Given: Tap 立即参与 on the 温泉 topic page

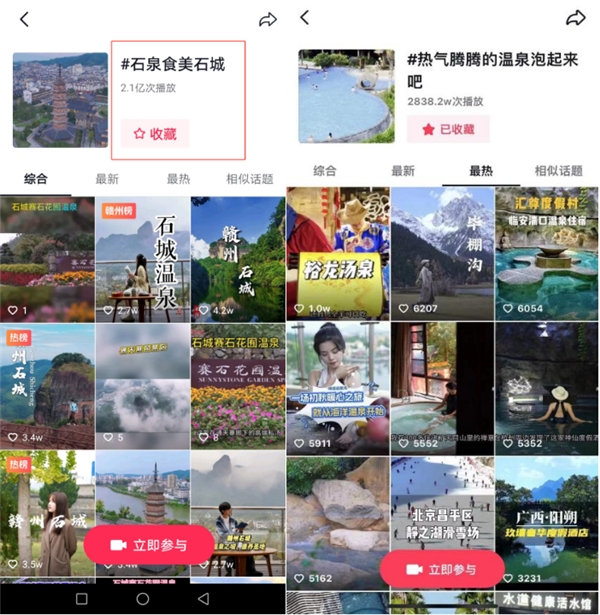Looking at the screenshot, I should [441, 569].
